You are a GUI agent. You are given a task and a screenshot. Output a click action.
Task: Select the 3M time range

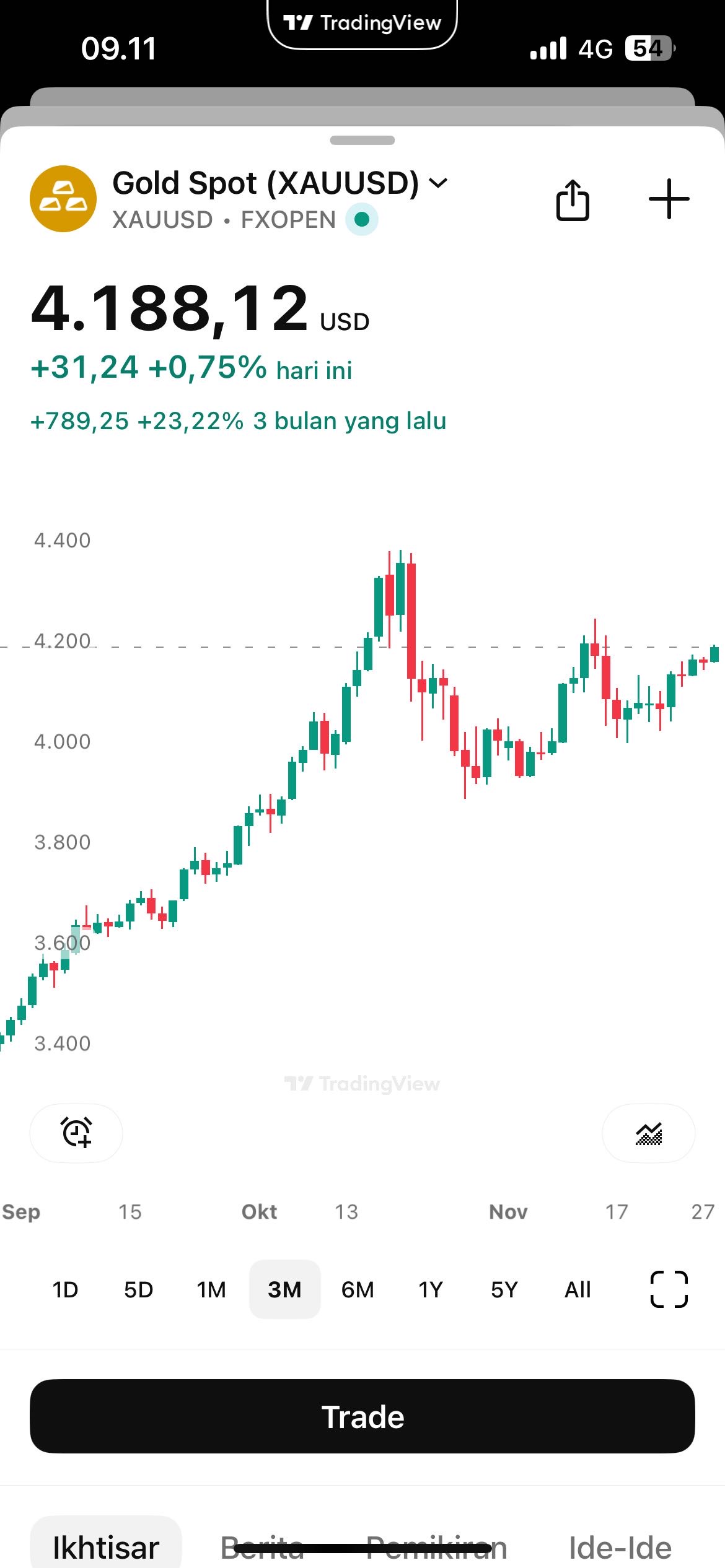(284, 1290)
